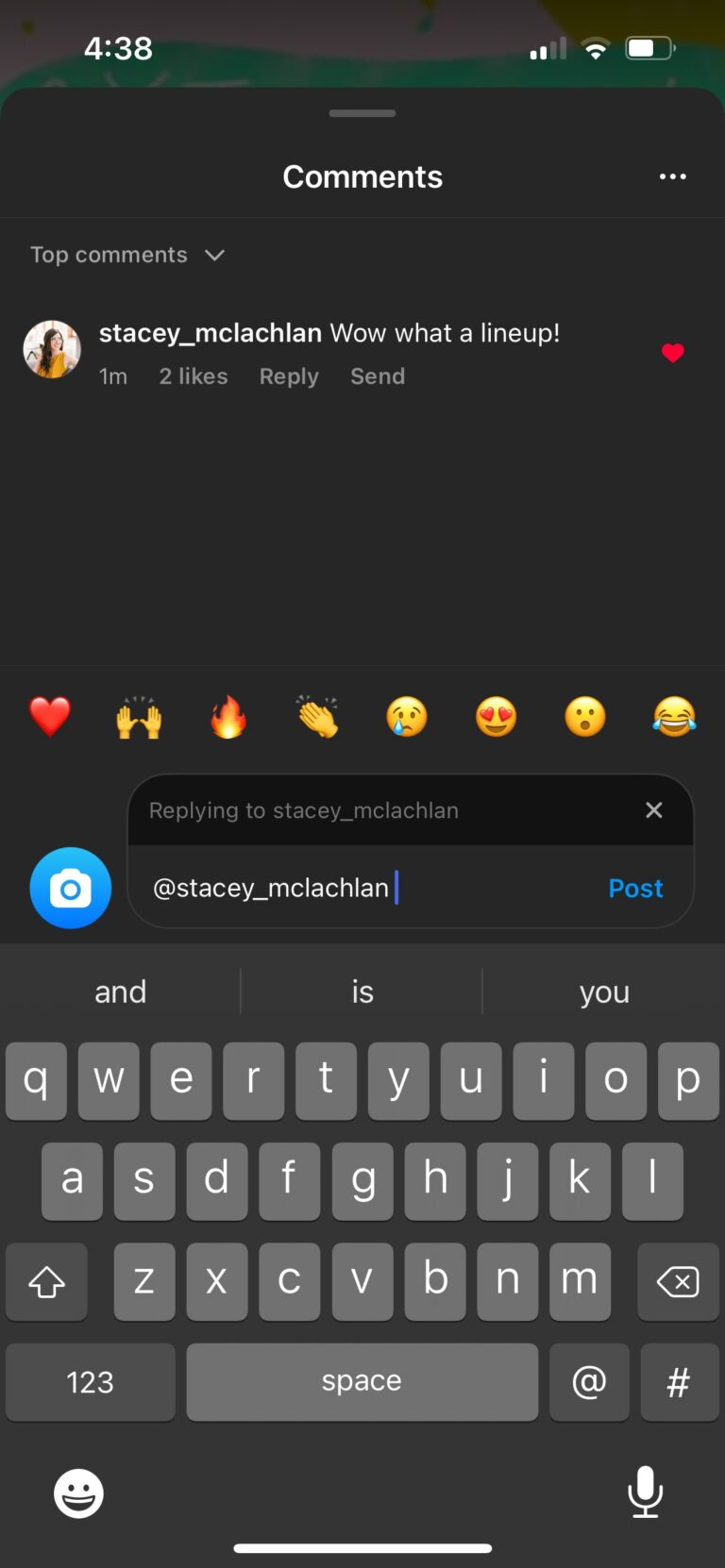Cancel replying to stacey_mclachlan
This screenshot has height=1568, width=725.
(x=653, y=810)
